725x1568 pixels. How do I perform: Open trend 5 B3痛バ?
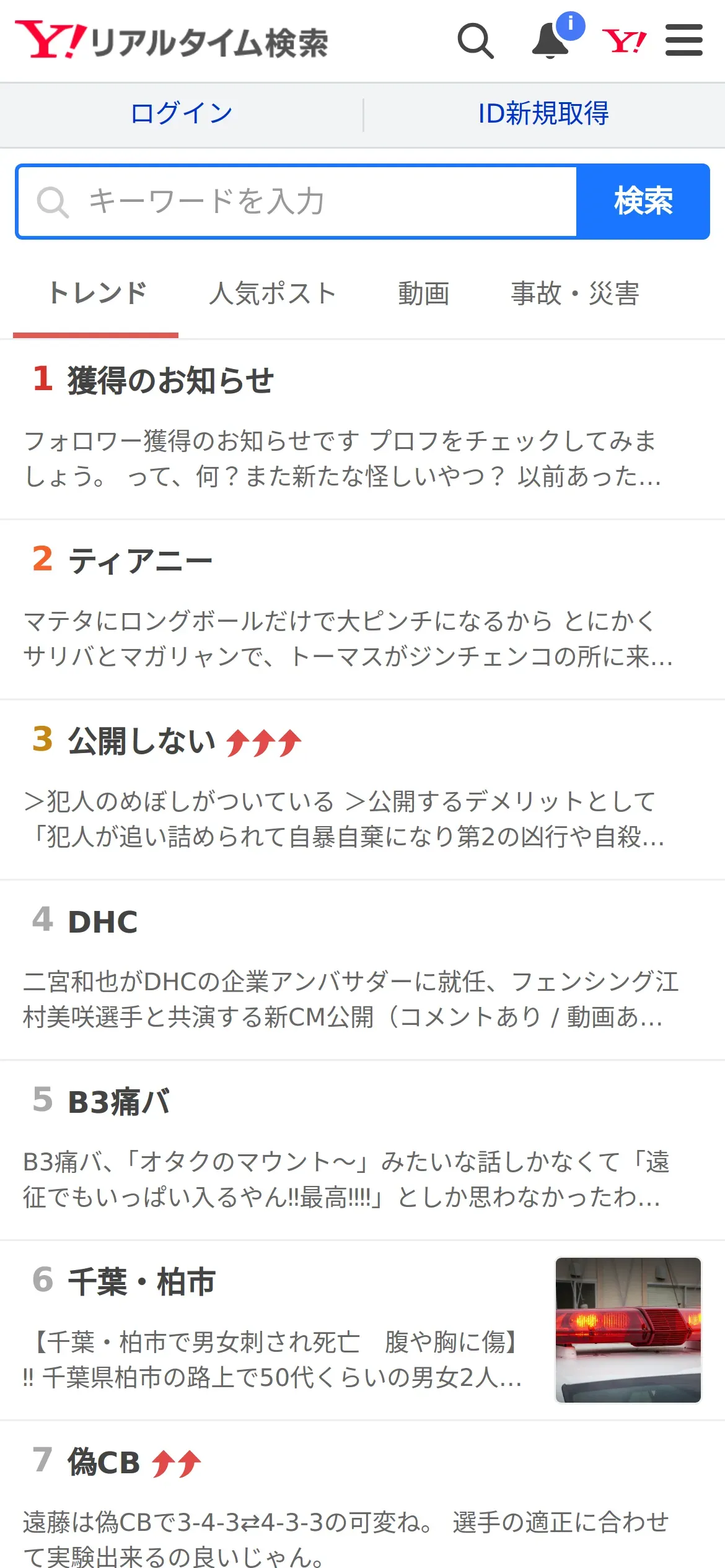click(x=362, y=1151)
